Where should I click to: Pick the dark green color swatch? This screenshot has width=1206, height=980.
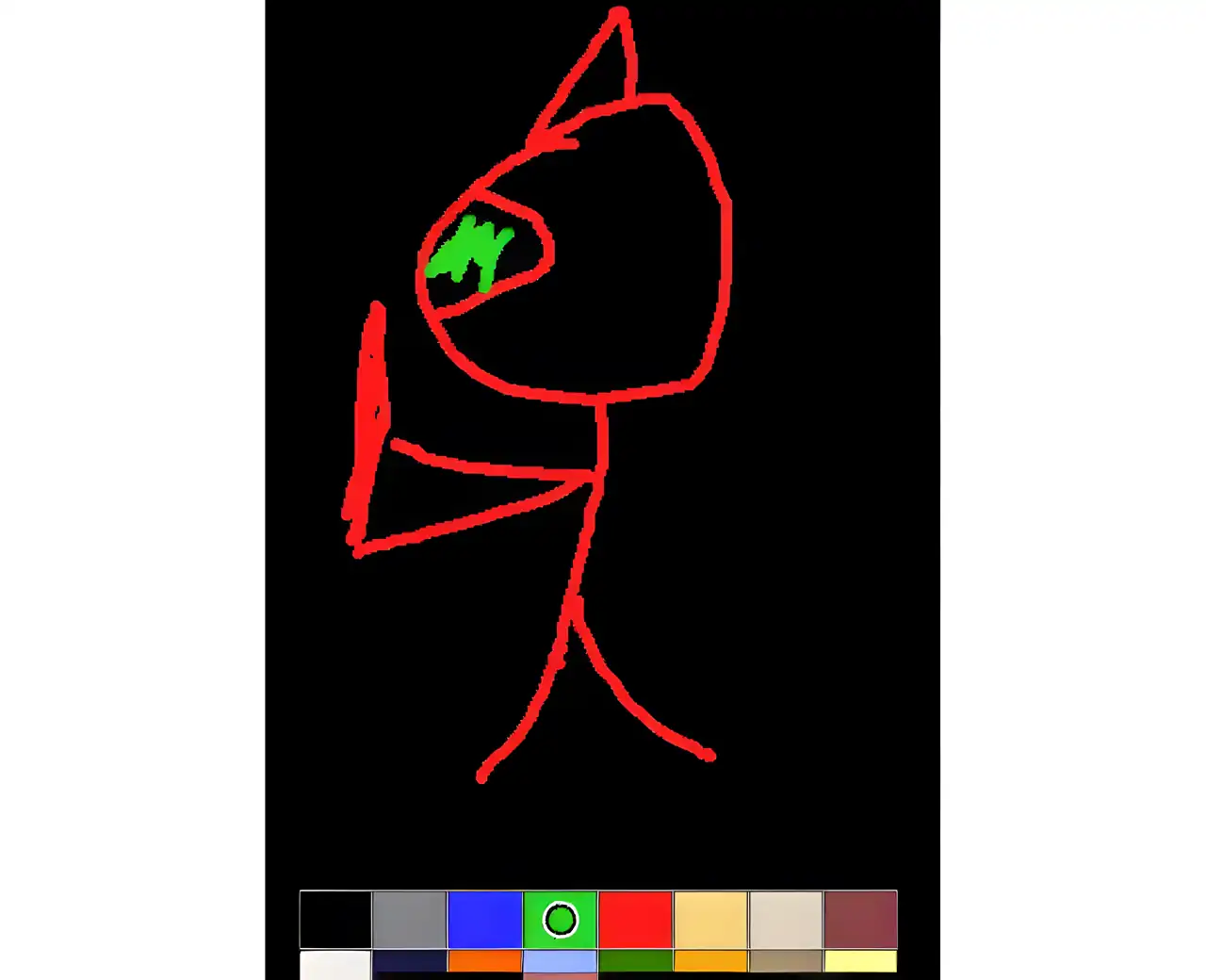click(x=636, y=961)
